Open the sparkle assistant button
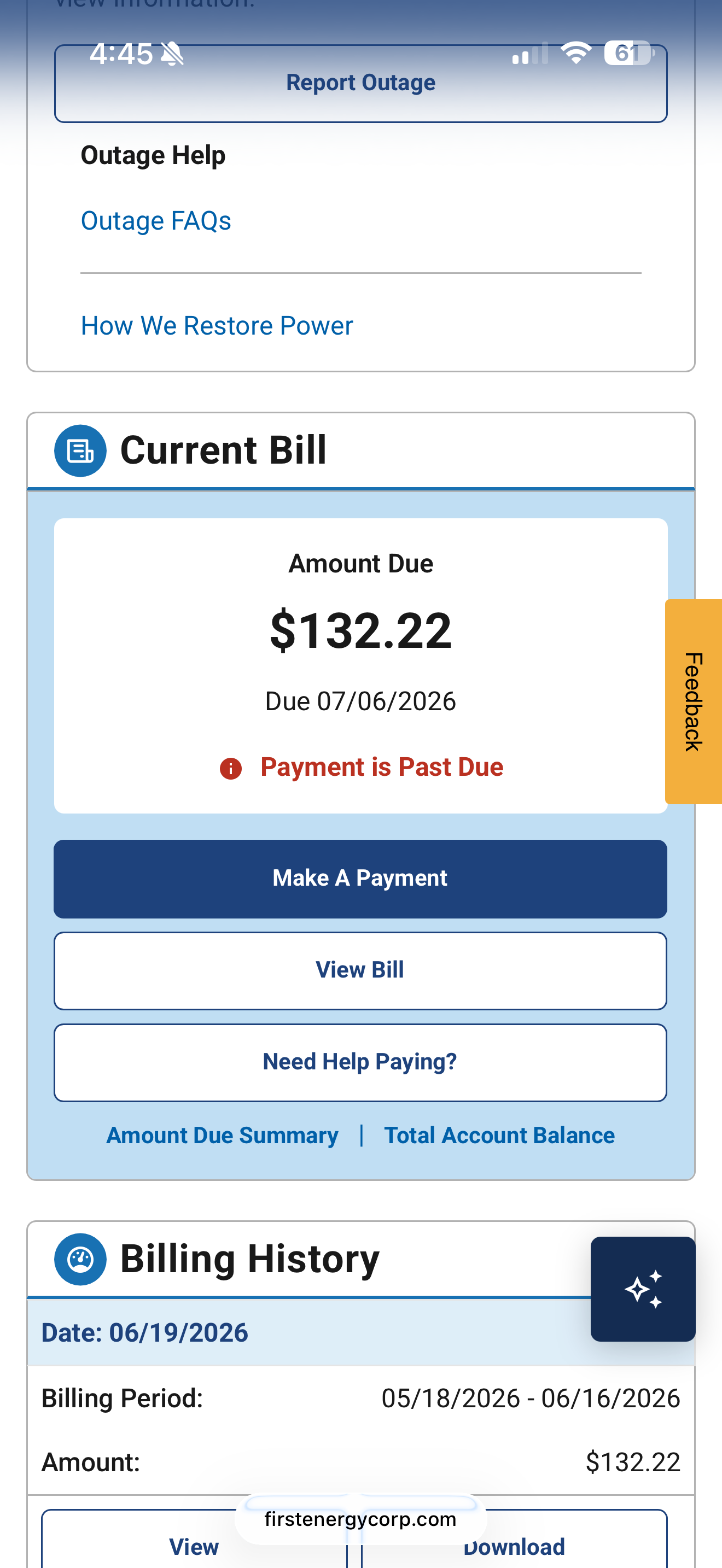Viewport: 722px width, 1568px height. [x=643, y=1289]
